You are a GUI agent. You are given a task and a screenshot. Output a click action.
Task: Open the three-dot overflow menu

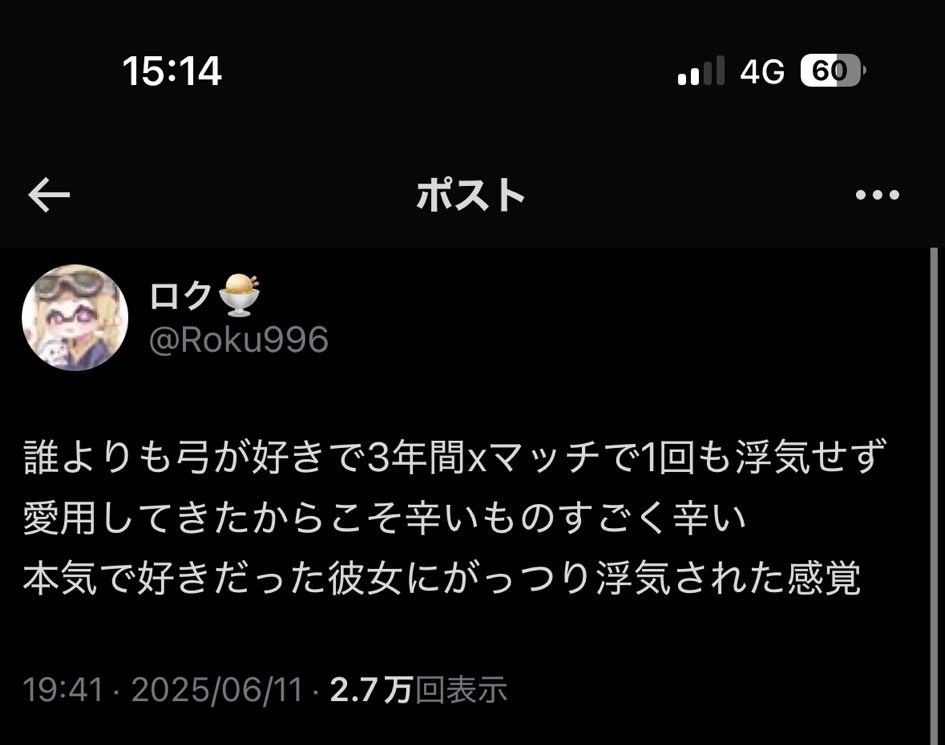click(x=878, y=196)
